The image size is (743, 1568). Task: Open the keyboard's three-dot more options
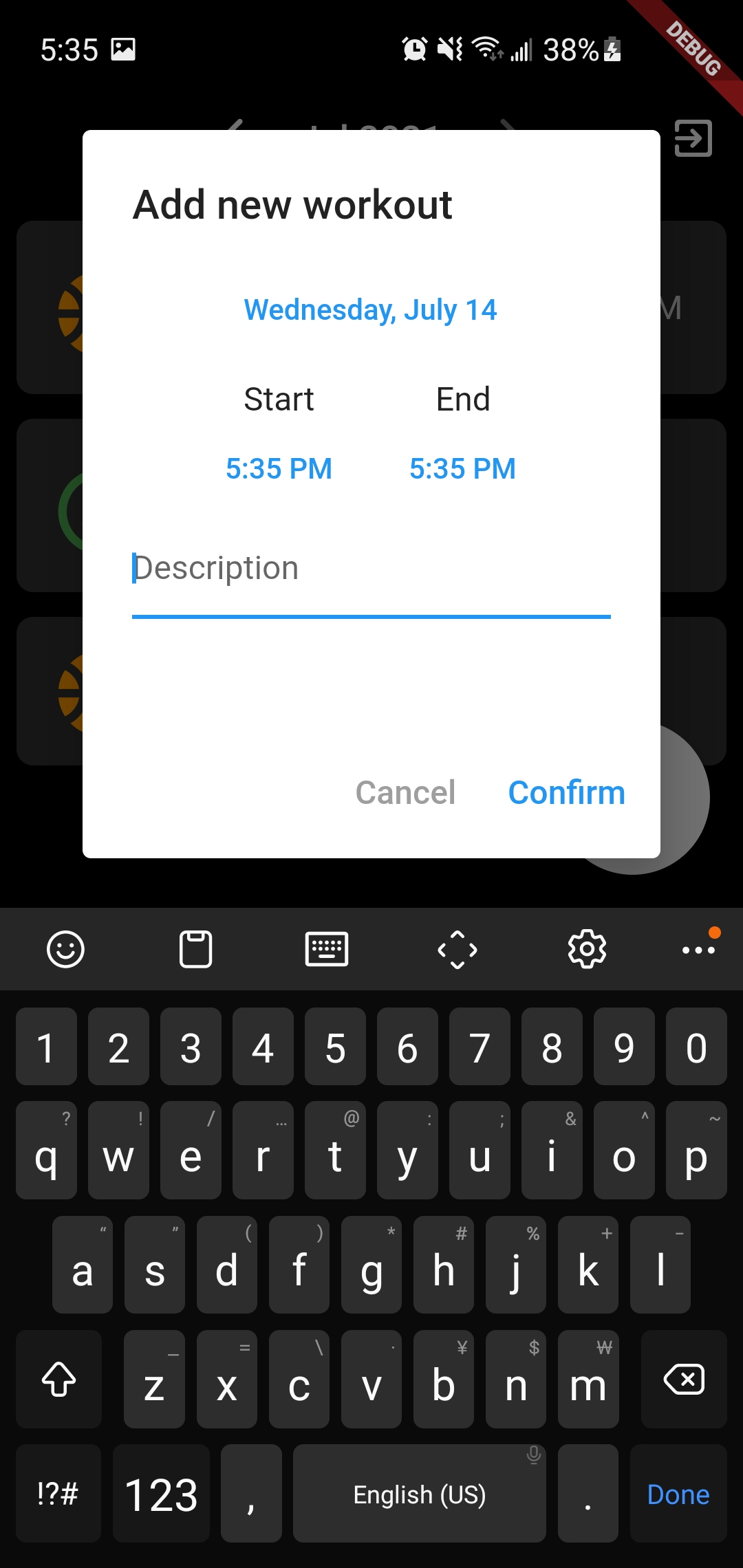(x=698, y=950)
